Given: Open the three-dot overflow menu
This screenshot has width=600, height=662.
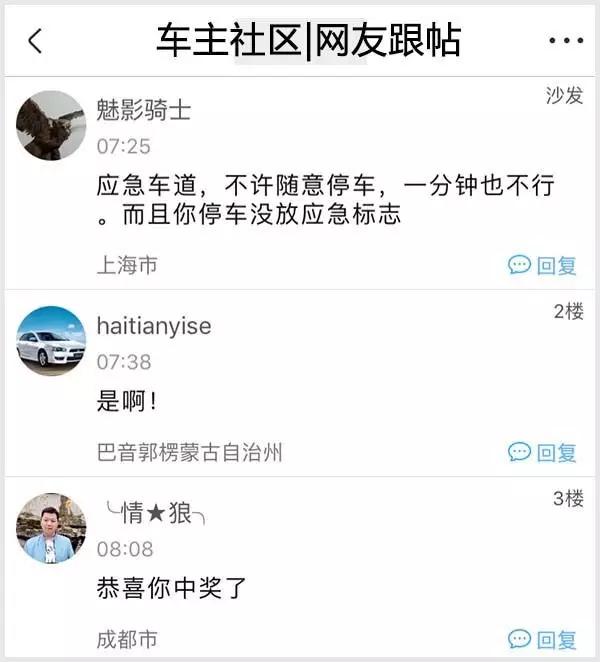Looking at the screenshot, I should pyautogui.click(x=565, y=41).
